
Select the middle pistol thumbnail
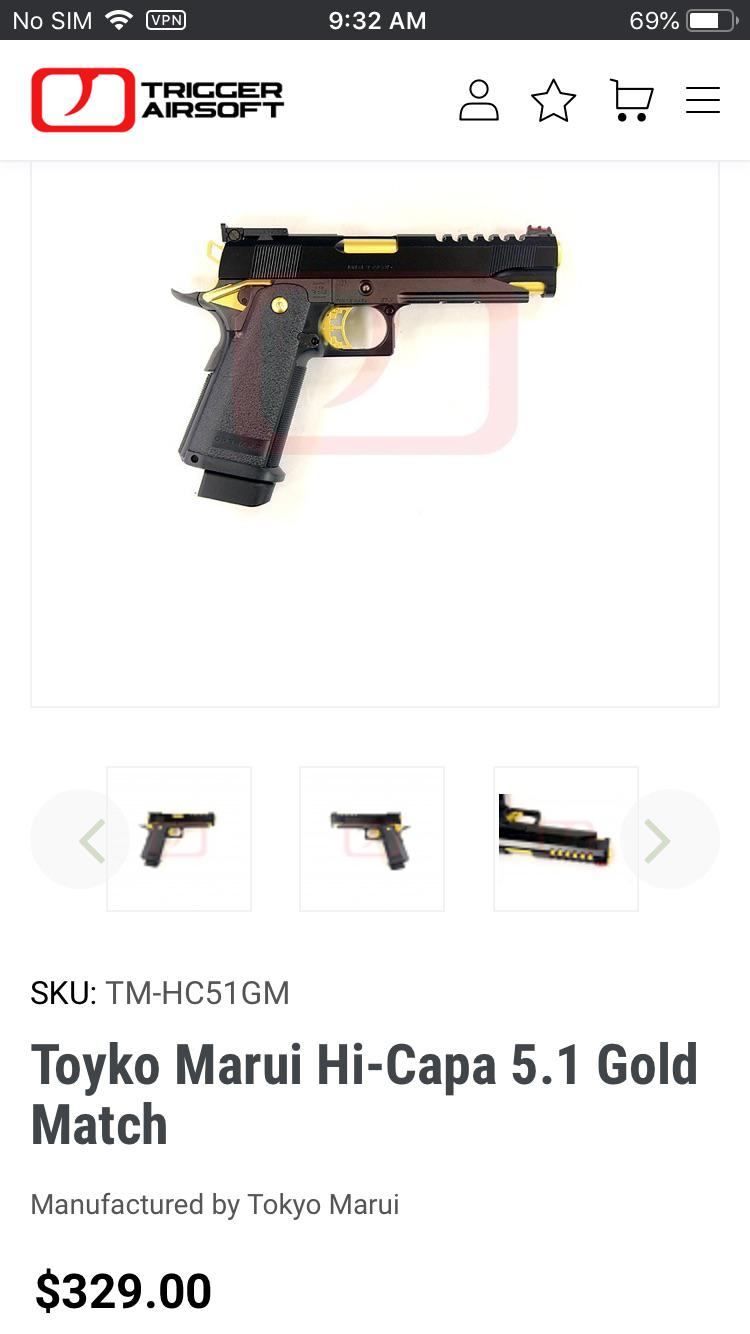click(372, 839)
